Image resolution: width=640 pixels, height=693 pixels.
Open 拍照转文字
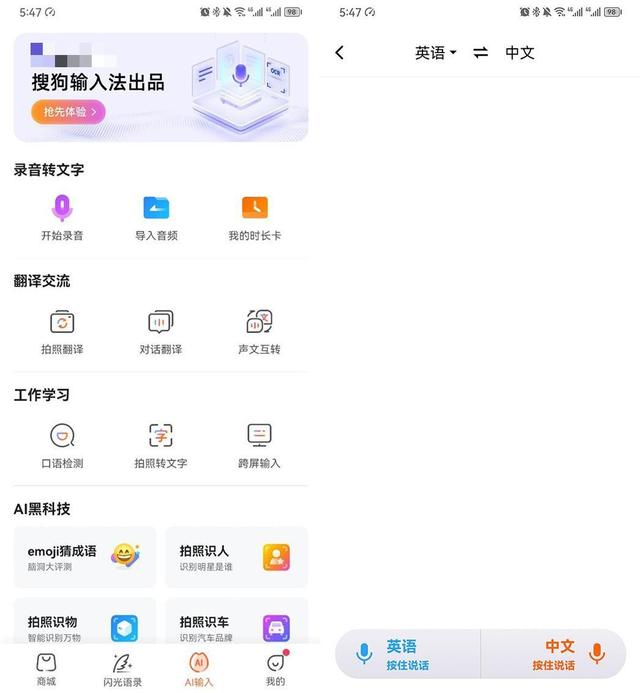coord(160,445)
